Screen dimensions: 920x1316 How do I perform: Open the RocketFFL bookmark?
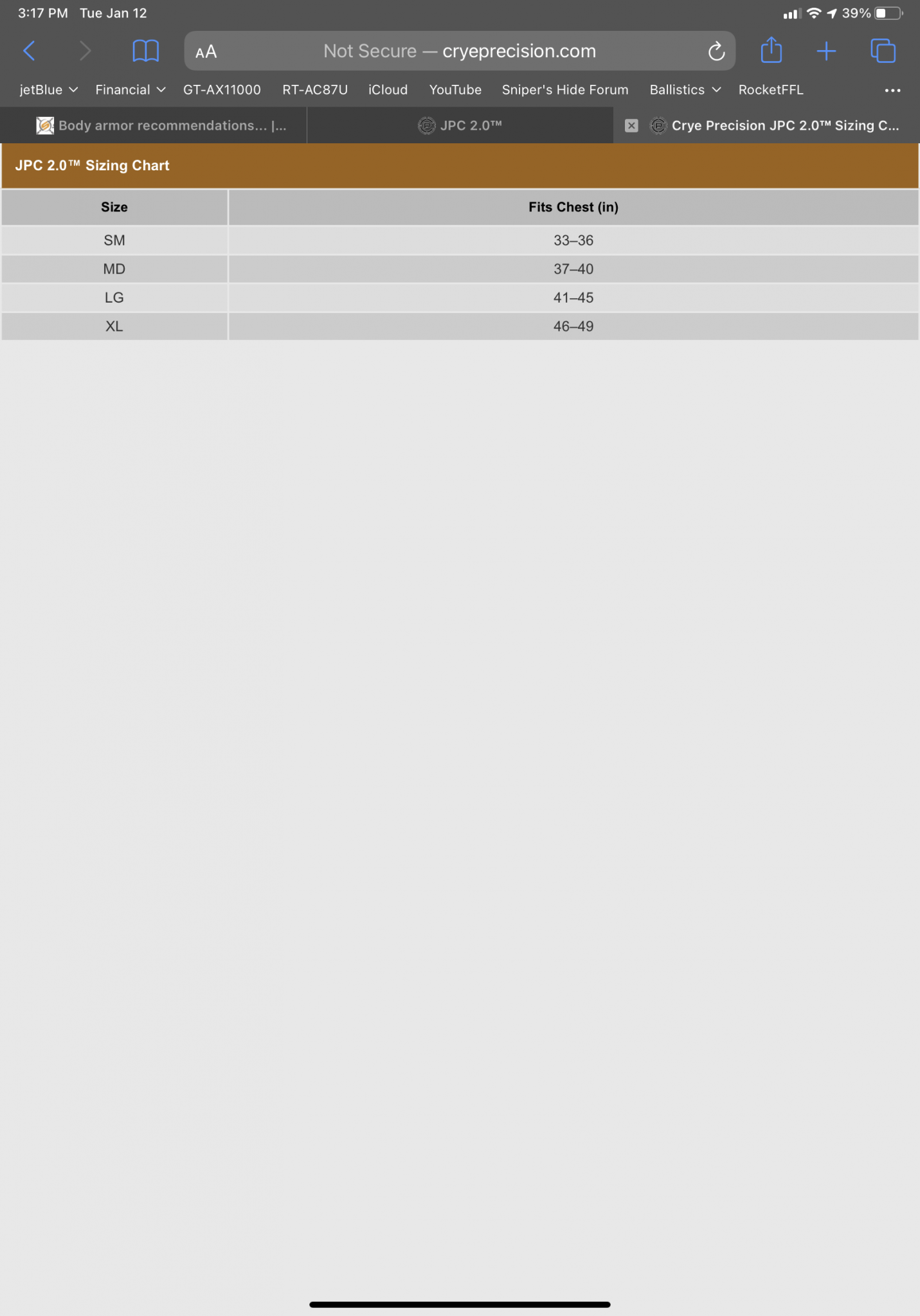[x=771, y=90]
